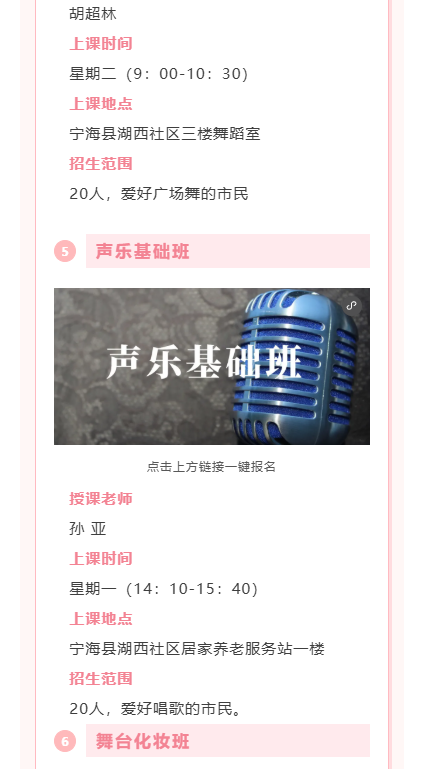Open the 声乐基础班 sign-up banner image
Screen dimensions: 440x769
click(x=212, y=366)
